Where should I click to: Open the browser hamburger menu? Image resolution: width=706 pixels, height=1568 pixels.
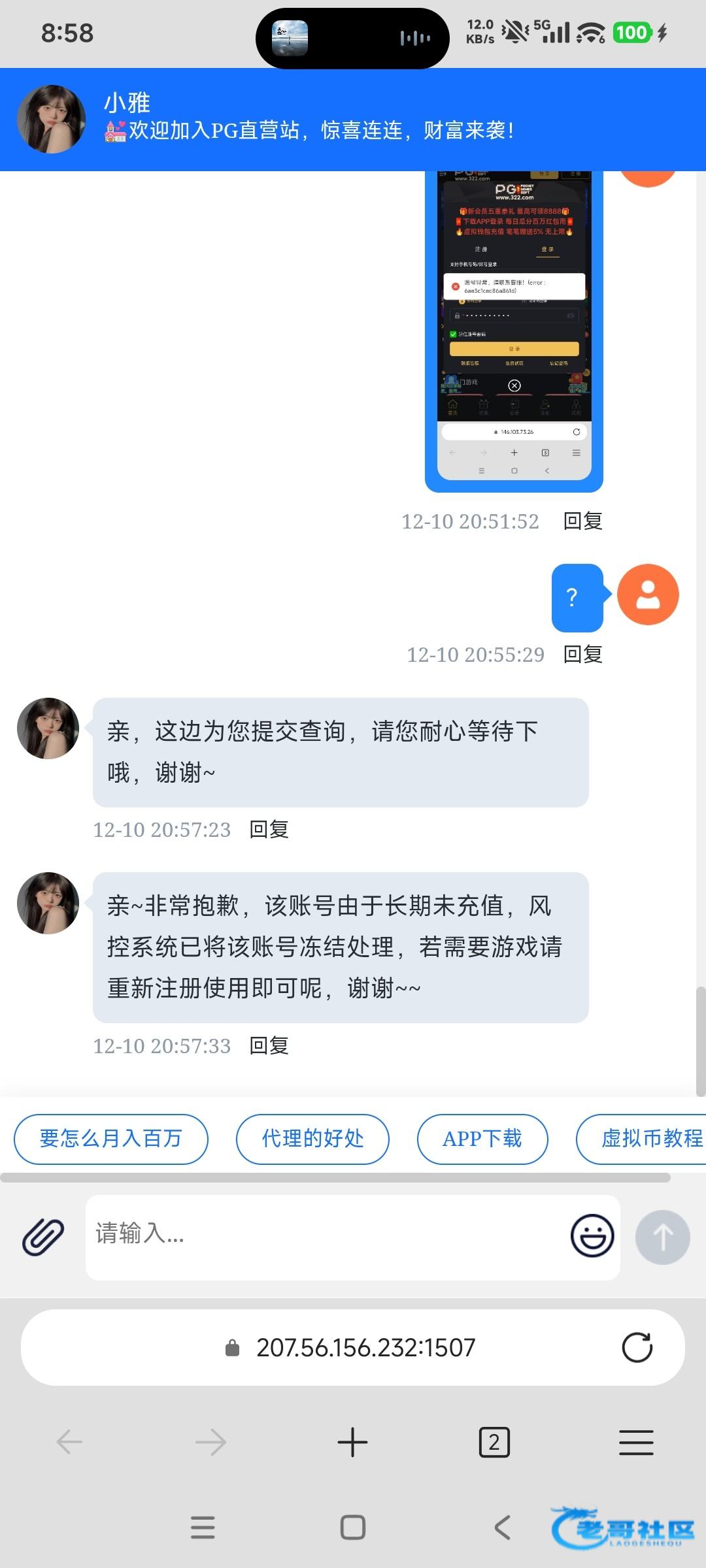tap(636, 1442)
